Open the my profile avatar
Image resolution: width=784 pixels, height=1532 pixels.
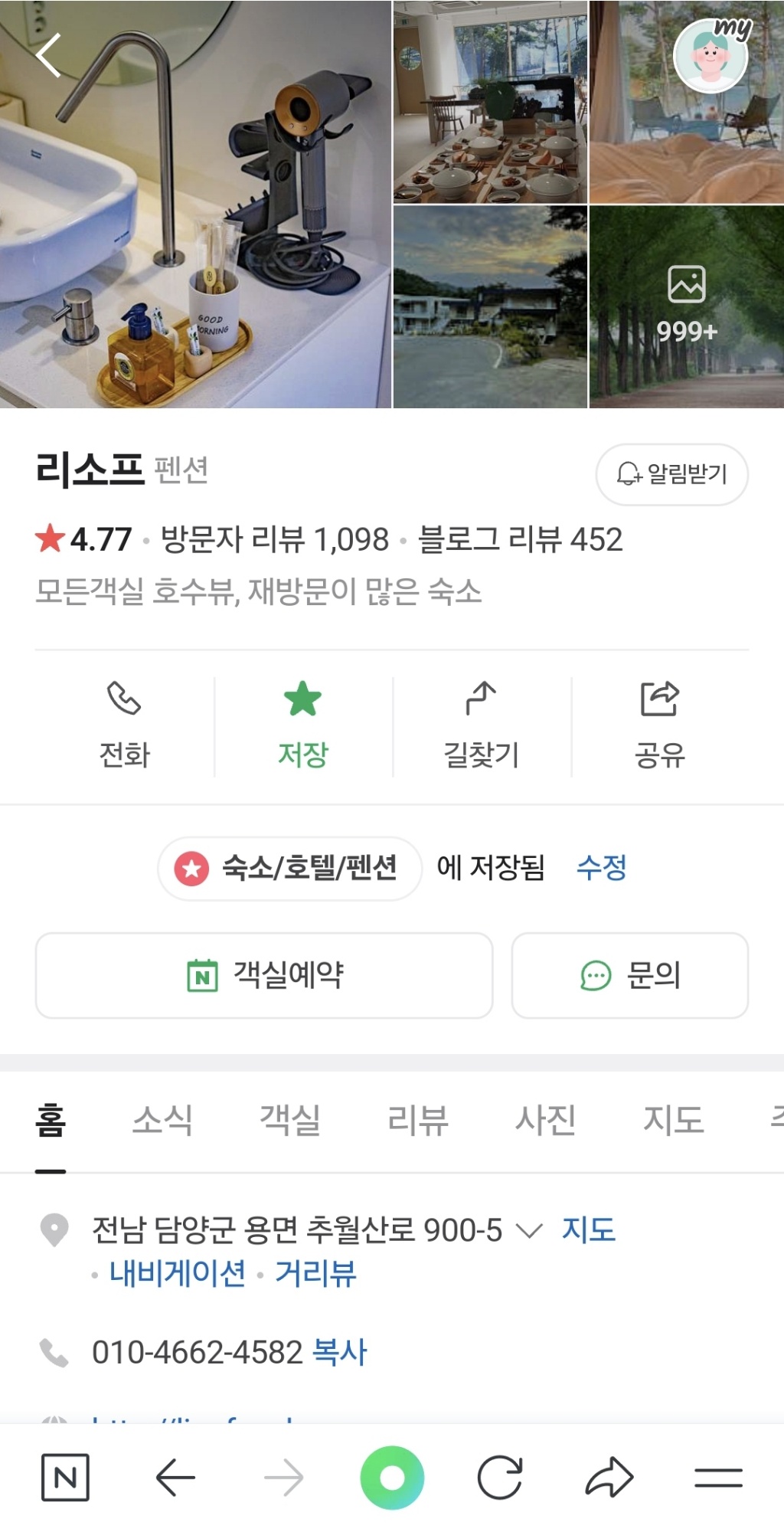[x=710, y=55]
